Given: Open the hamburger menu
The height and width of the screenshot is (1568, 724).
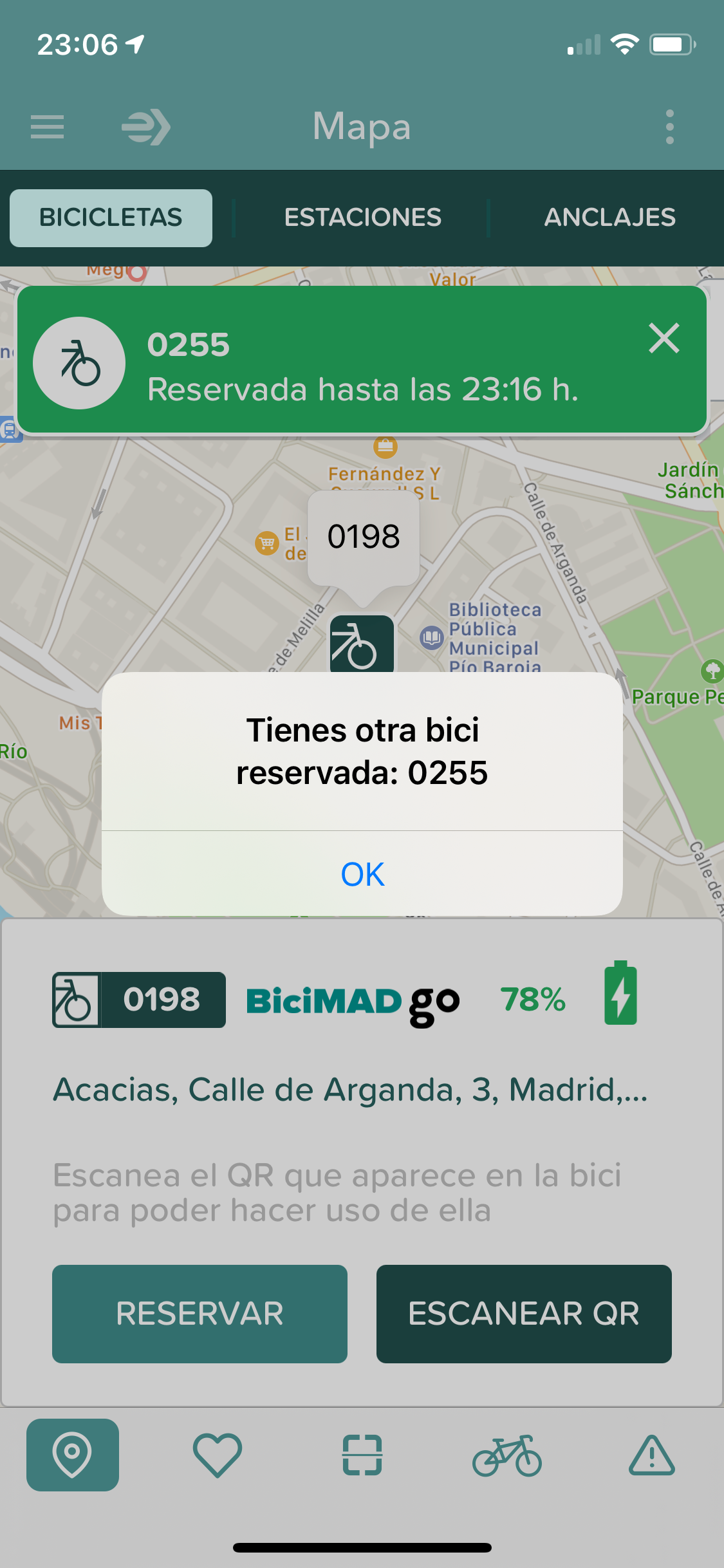Looking at the screenshot, I should [47, 127].
